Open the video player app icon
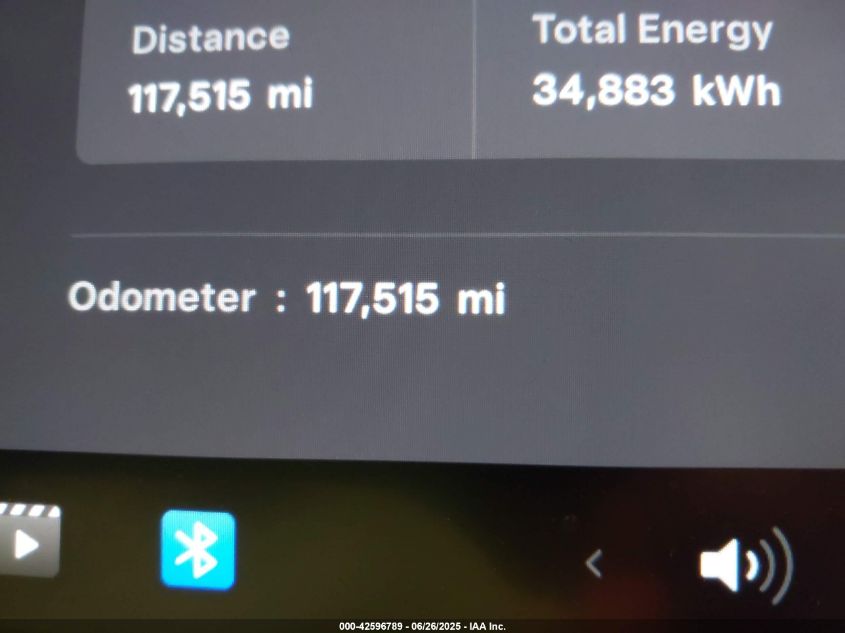The height and width of the screenshot is (633, 845). coord(27,541)
